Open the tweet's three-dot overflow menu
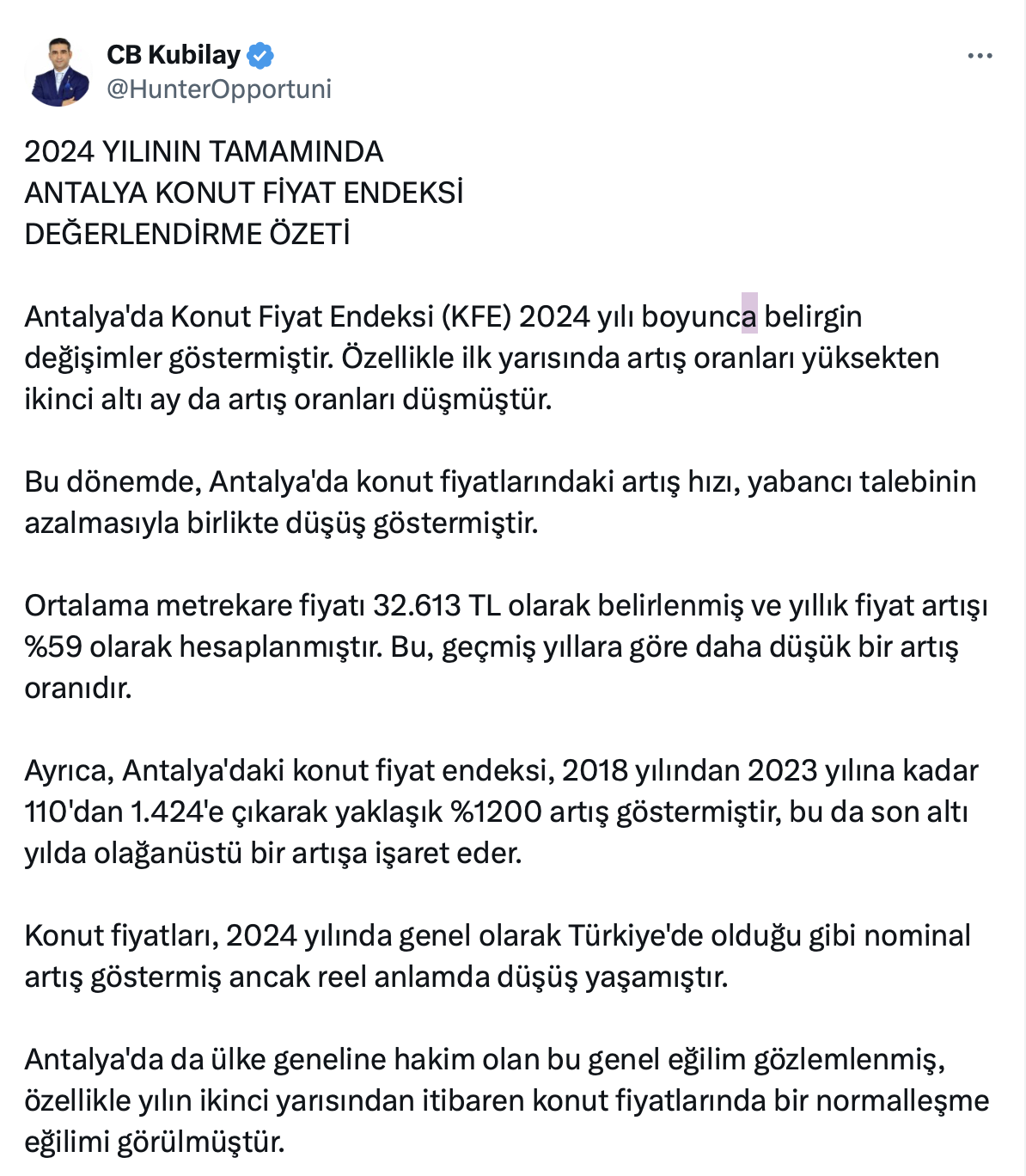This screenshot has width=1026, height=1176. [x=980, y=57]
